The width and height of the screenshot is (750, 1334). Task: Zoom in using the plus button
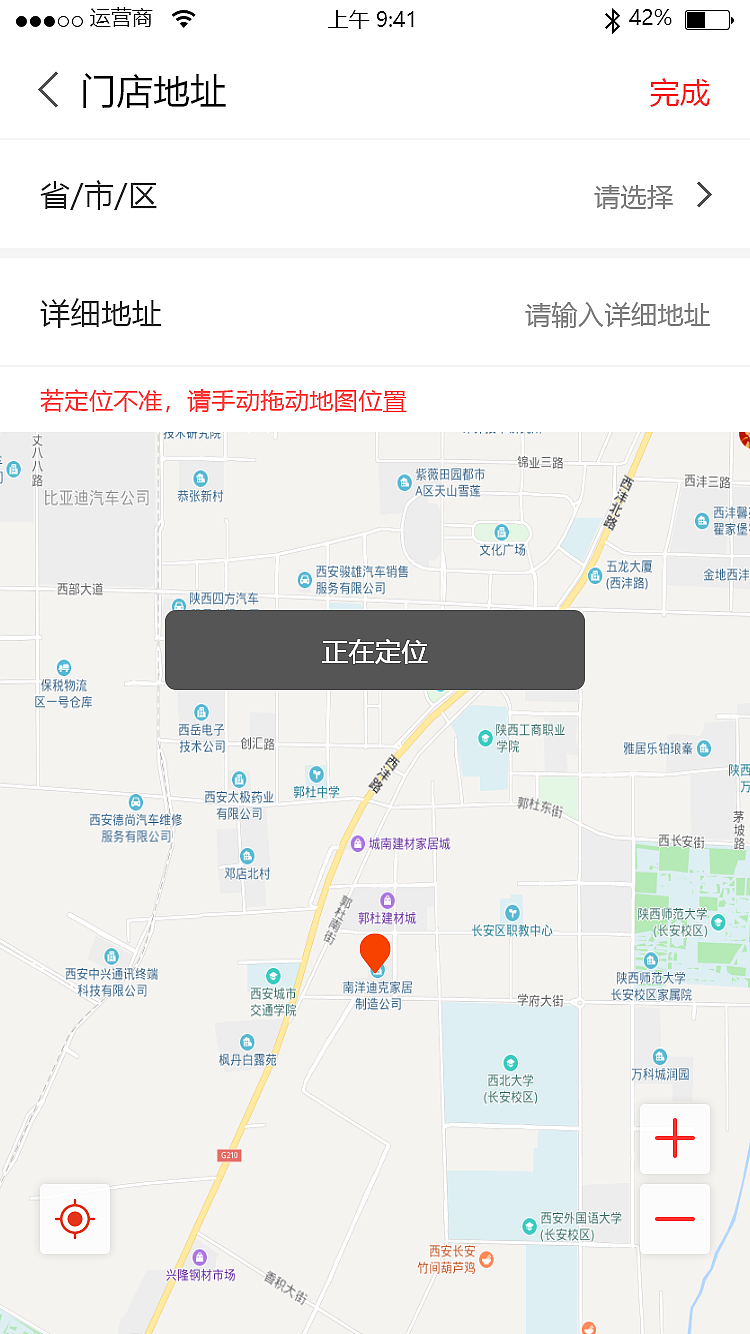[x=675, y=1138]
